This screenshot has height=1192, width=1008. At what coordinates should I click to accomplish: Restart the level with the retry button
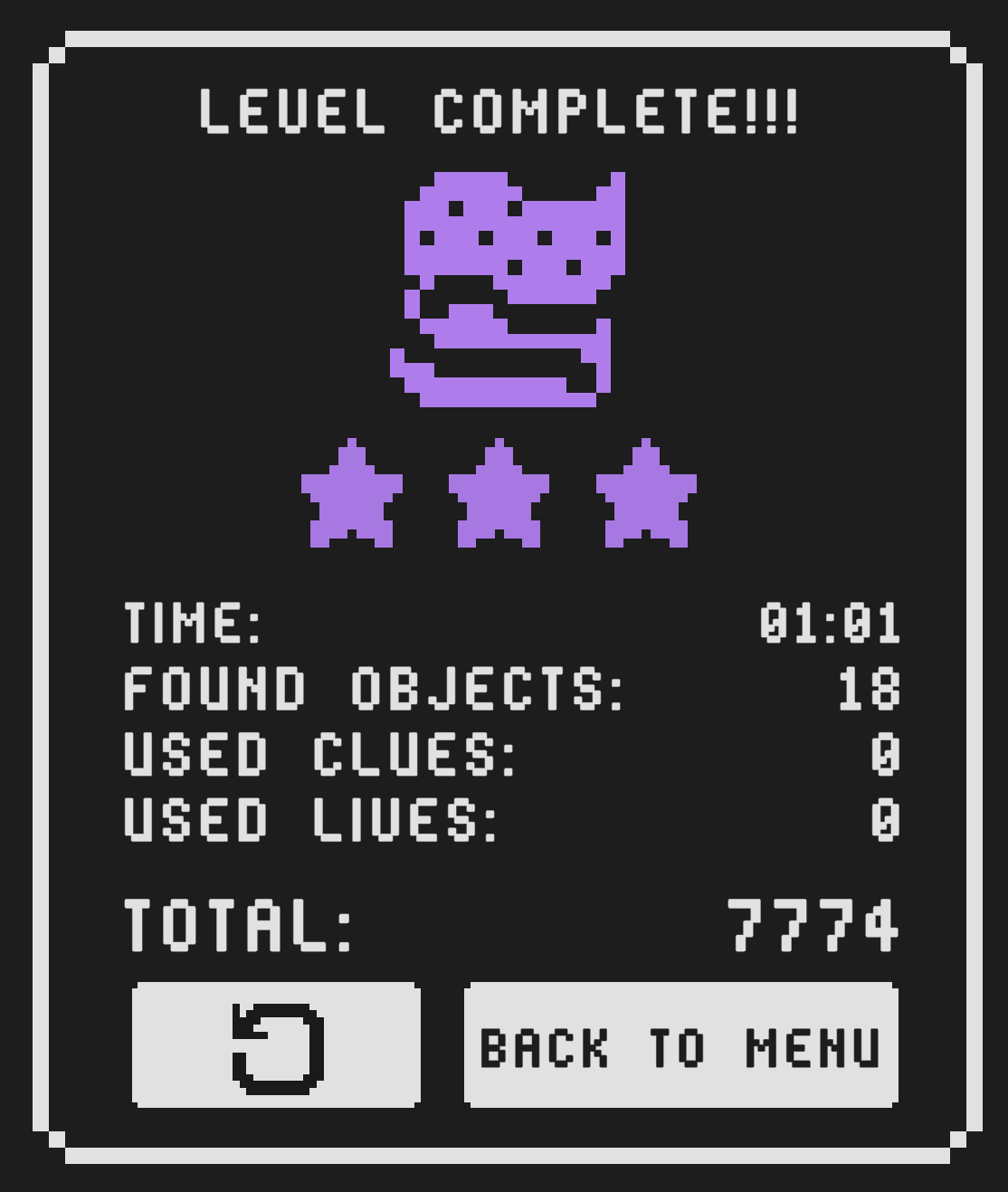click(276, 1044)
